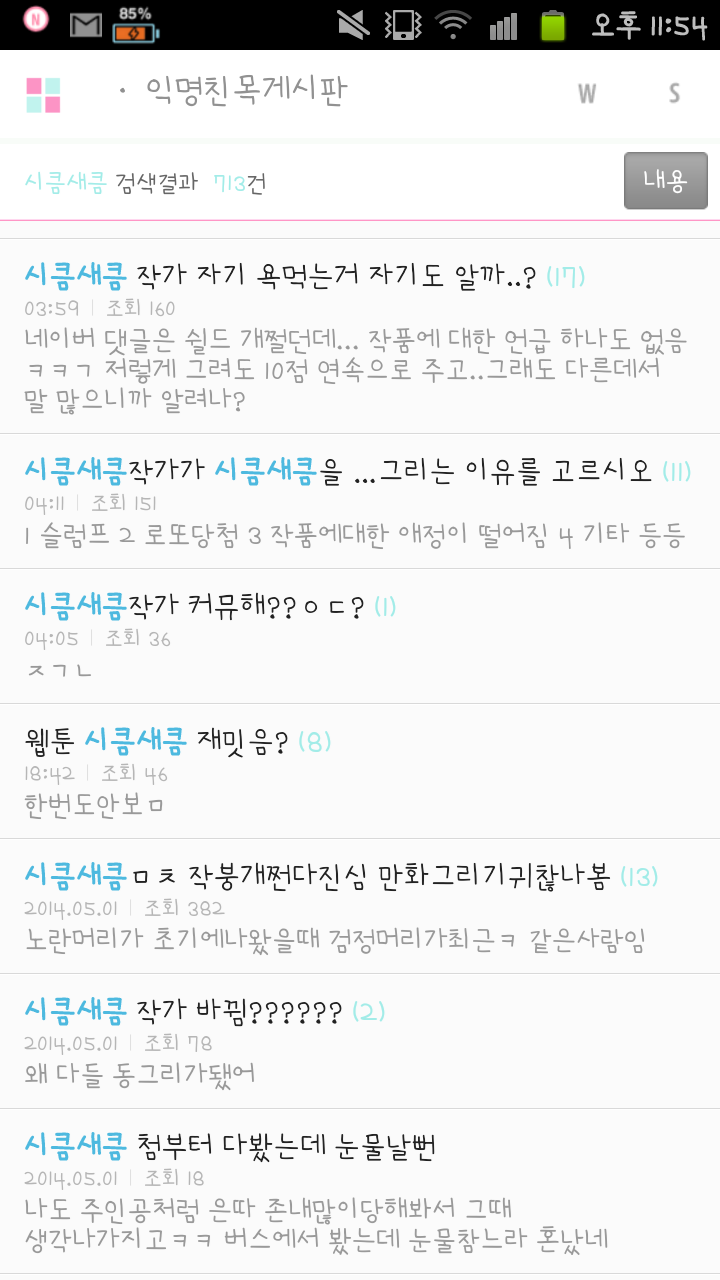
Task: Tap the S button in the top bar
Action: [x=674, y=94]
